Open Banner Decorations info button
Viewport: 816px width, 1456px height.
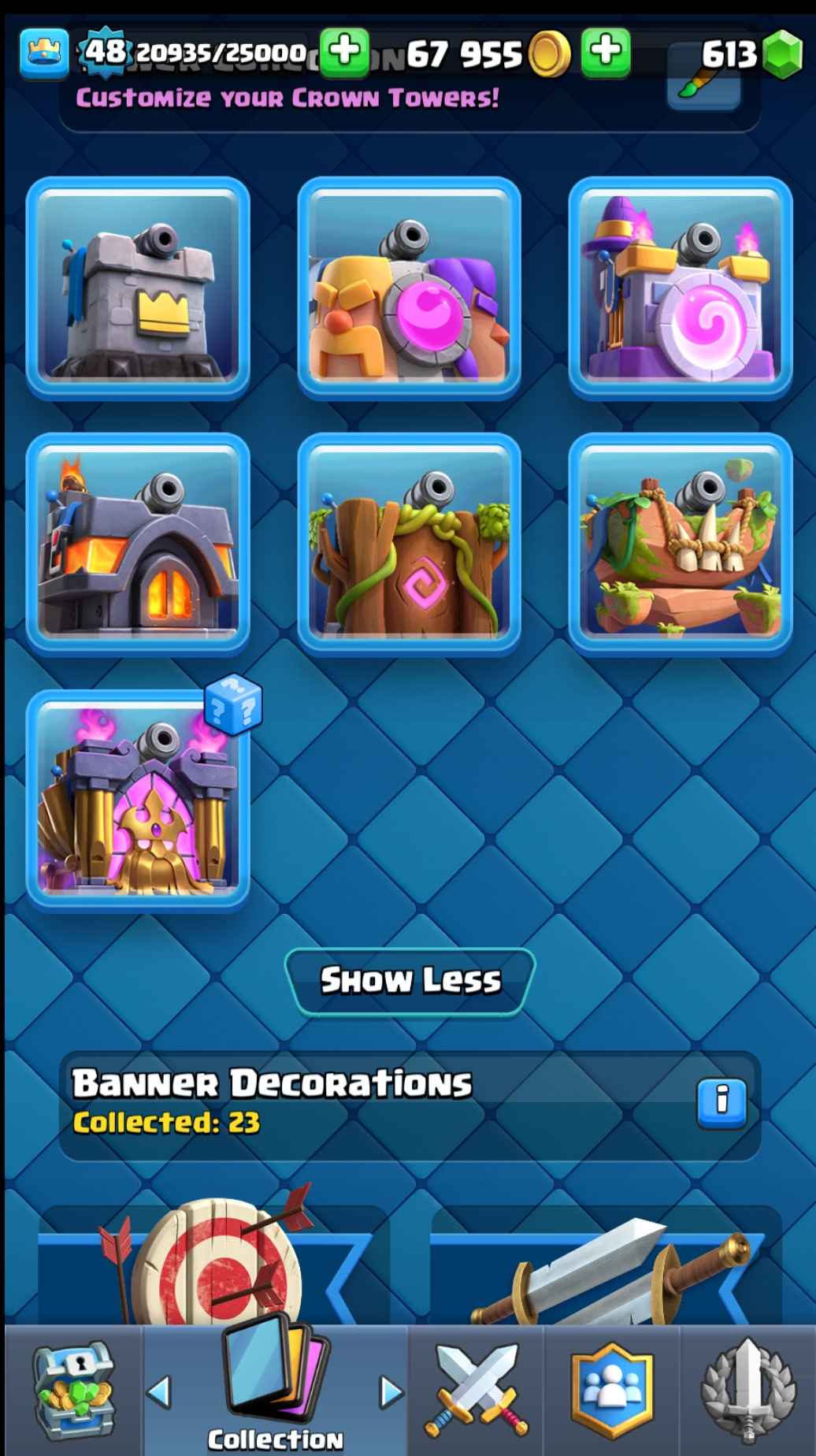click(721, 1102)
